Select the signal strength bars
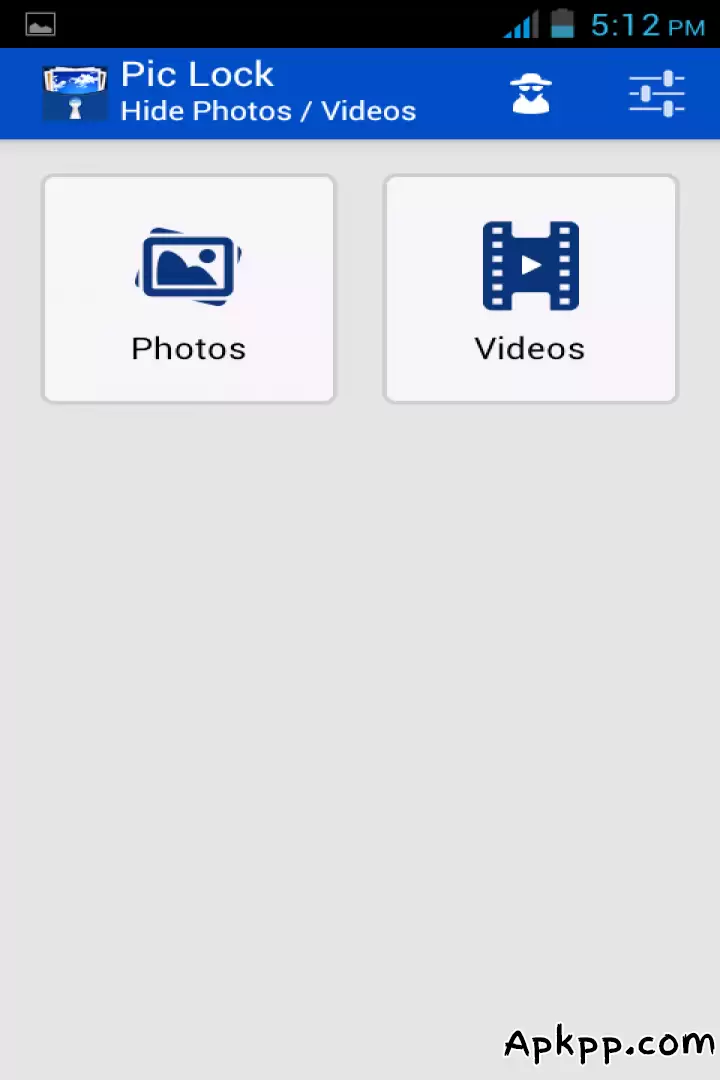This screenshot has width=720, height=1080. (521, 24)
